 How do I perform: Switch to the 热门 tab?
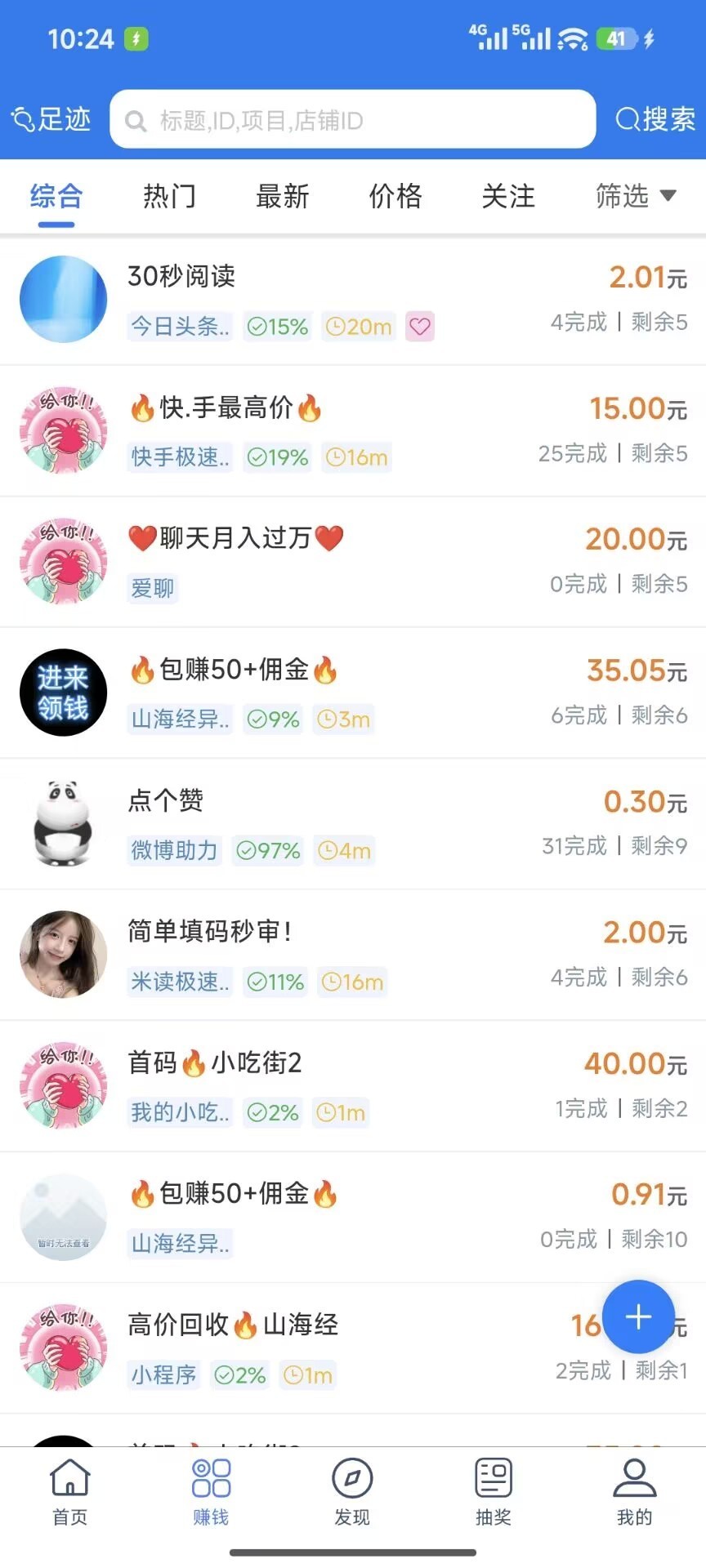[x=169, y=197]
